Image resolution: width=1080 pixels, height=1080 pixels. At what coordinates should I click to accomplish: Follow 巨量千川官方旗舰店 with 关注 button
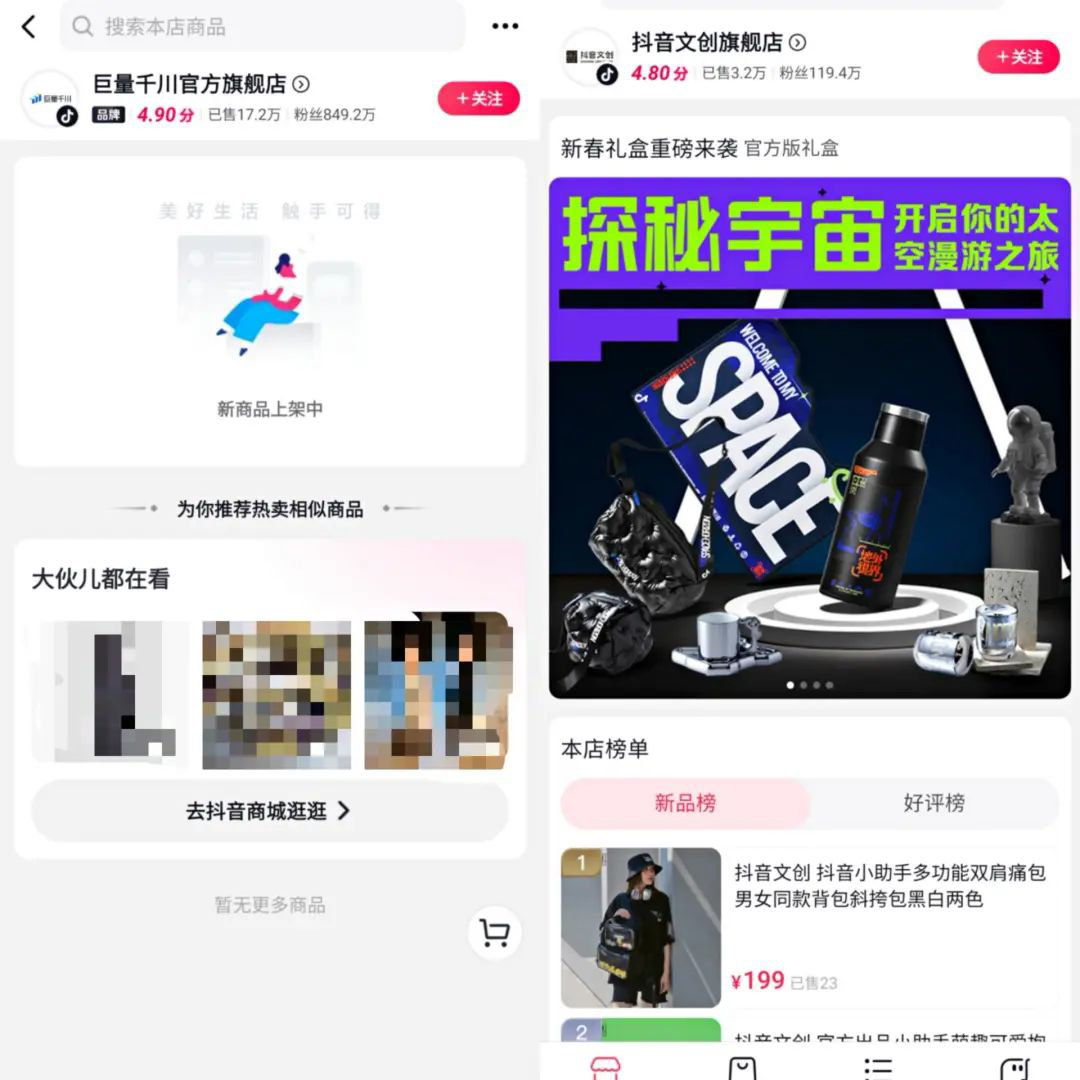[478, 99]
